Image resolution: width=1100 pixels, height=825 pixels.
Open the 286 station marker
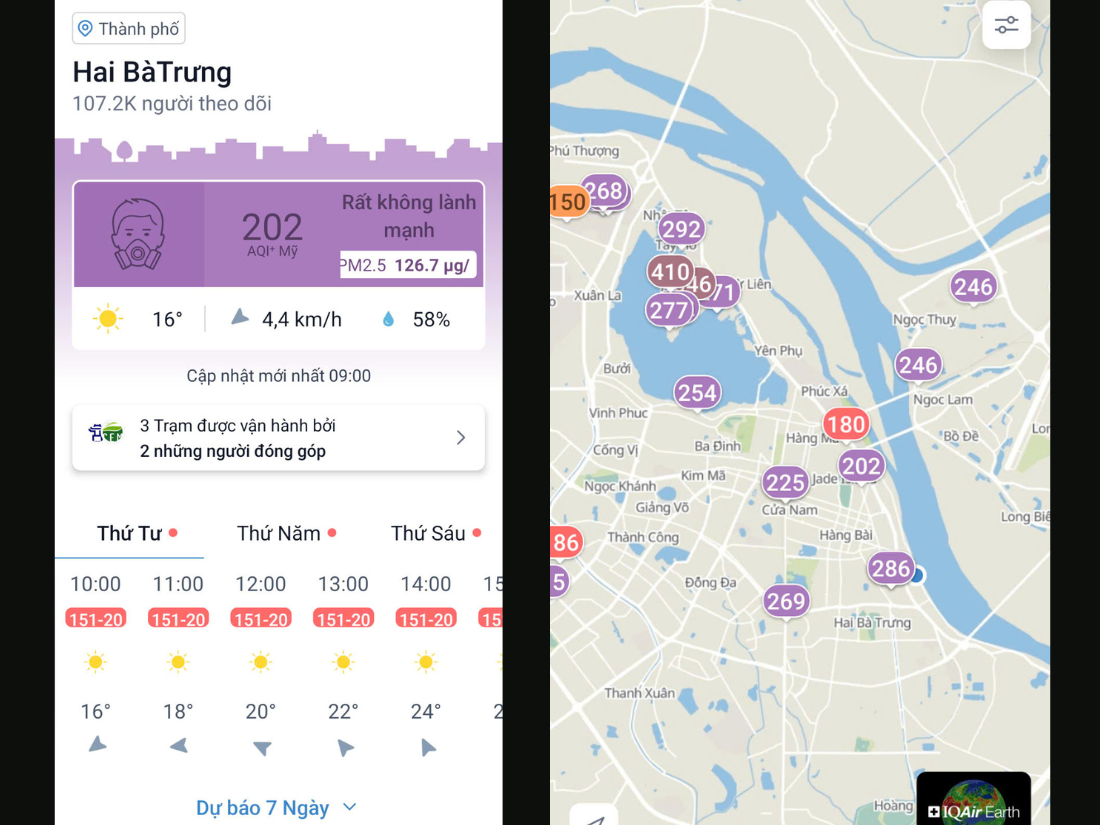[889, 569]
